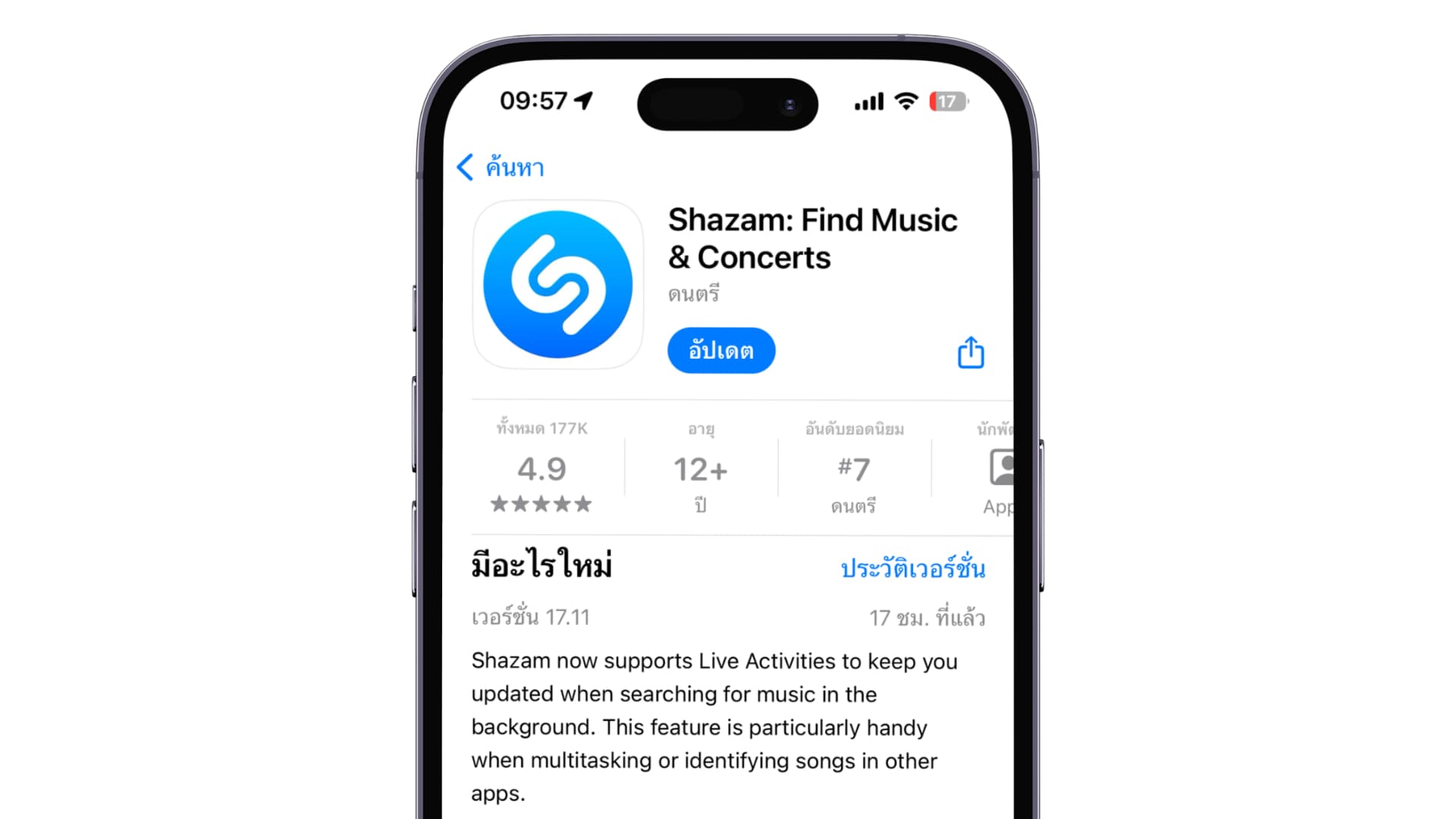Image resolution: width=1456 pixels, height=819 pixels.
Task: Tap the อัปเดต update button
Action: pyautogui.click(x=720, y=350)
